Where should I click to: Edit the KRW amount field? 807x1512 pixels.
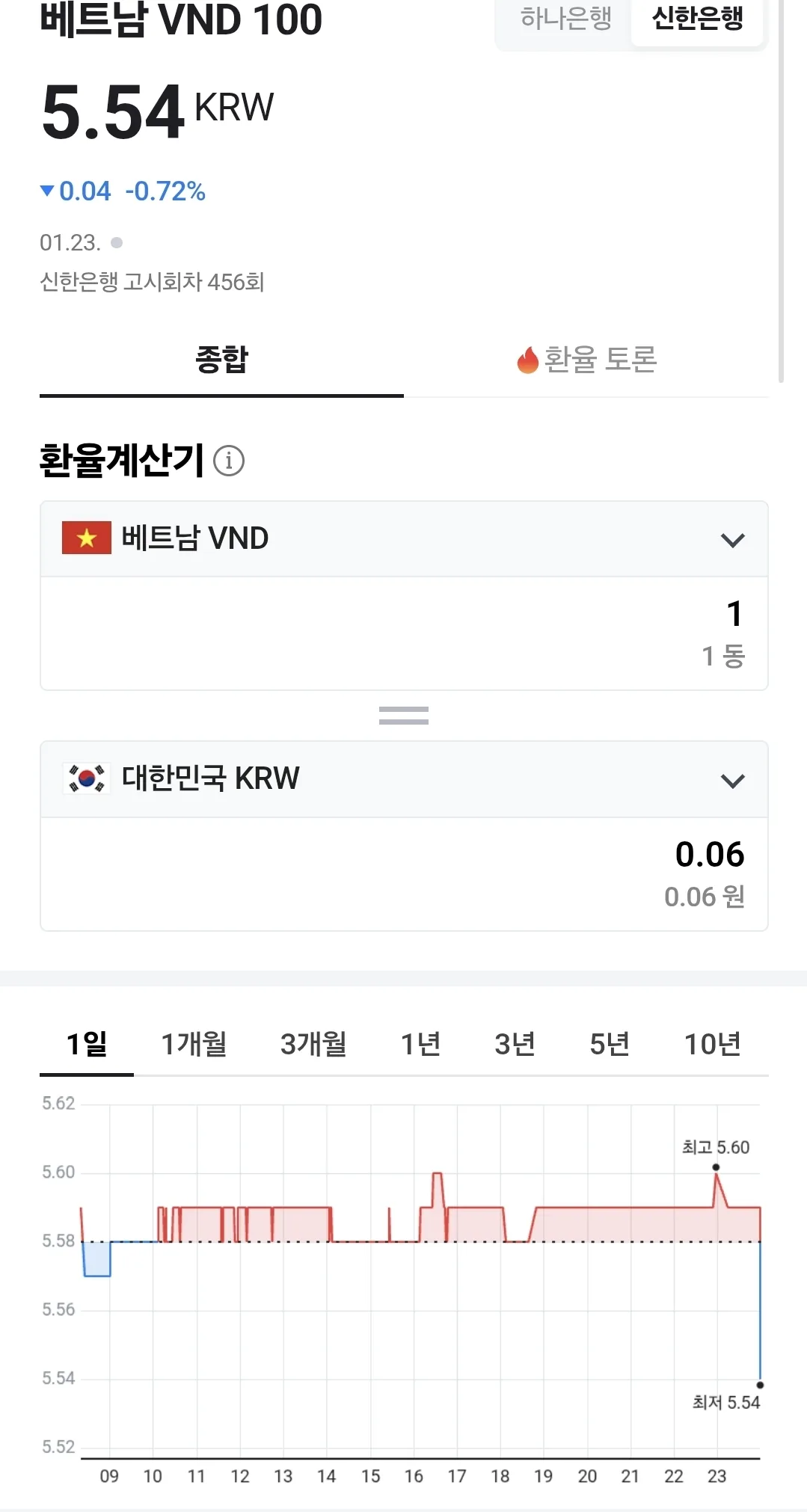[404, 874]
